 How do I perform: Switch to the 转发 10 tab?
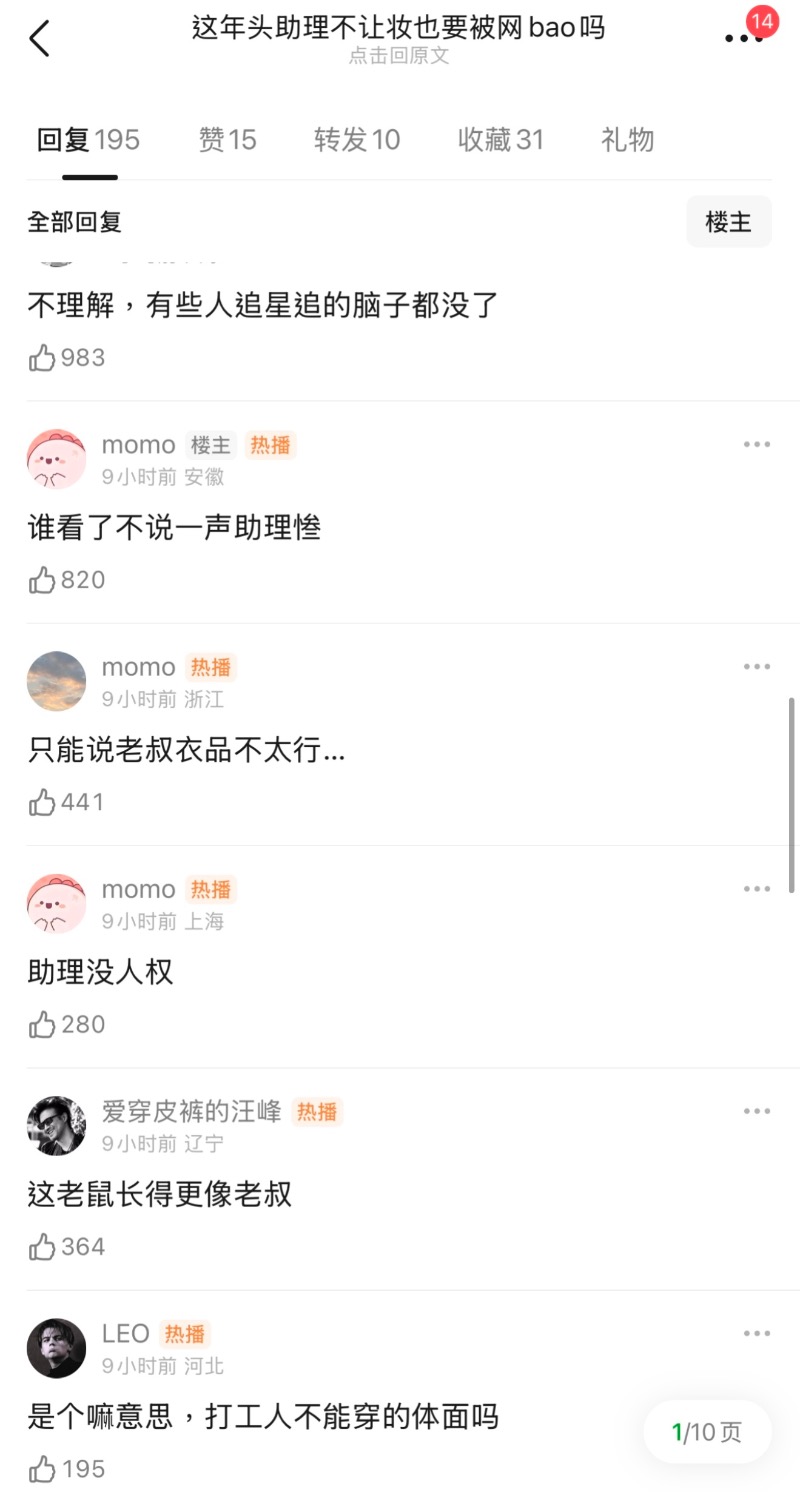[x=357, y=140]
